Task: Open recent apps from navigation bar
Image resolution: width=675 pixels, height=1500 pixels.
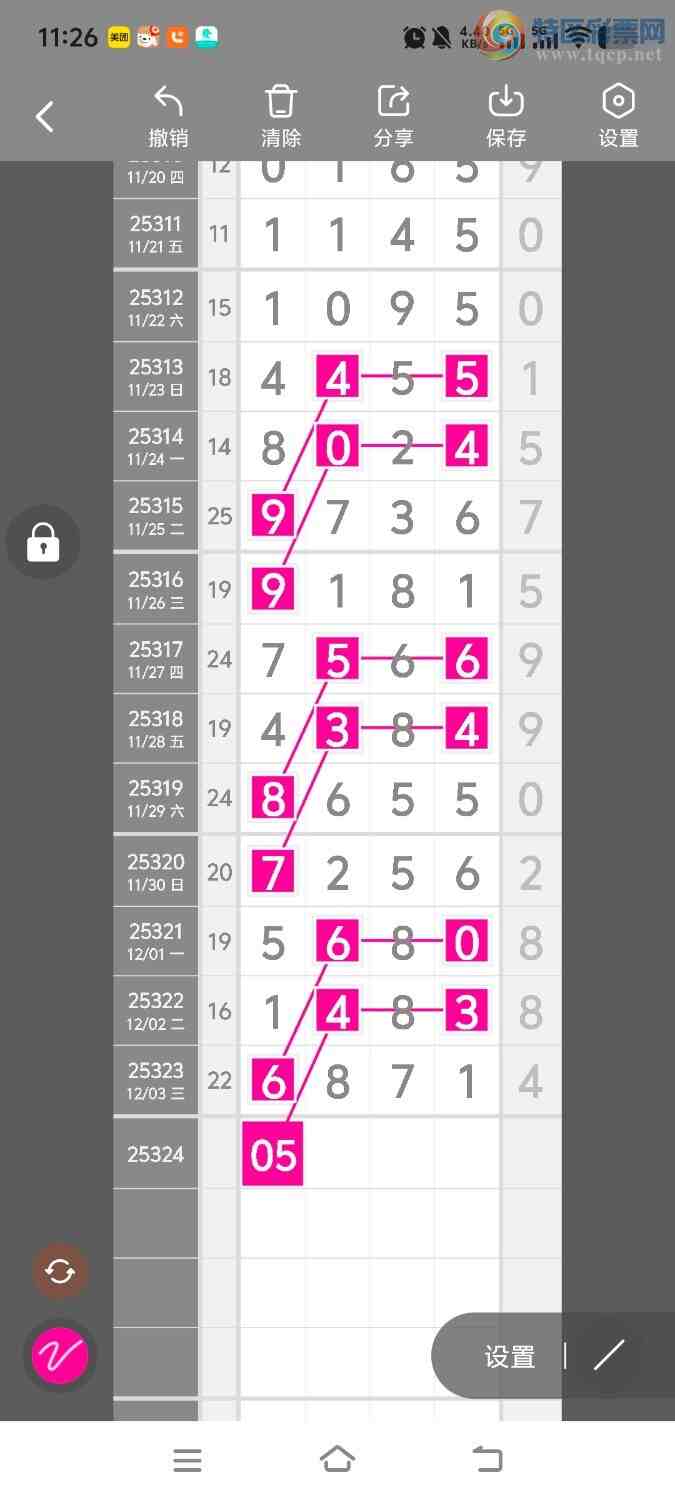Action: (187, 1460)
